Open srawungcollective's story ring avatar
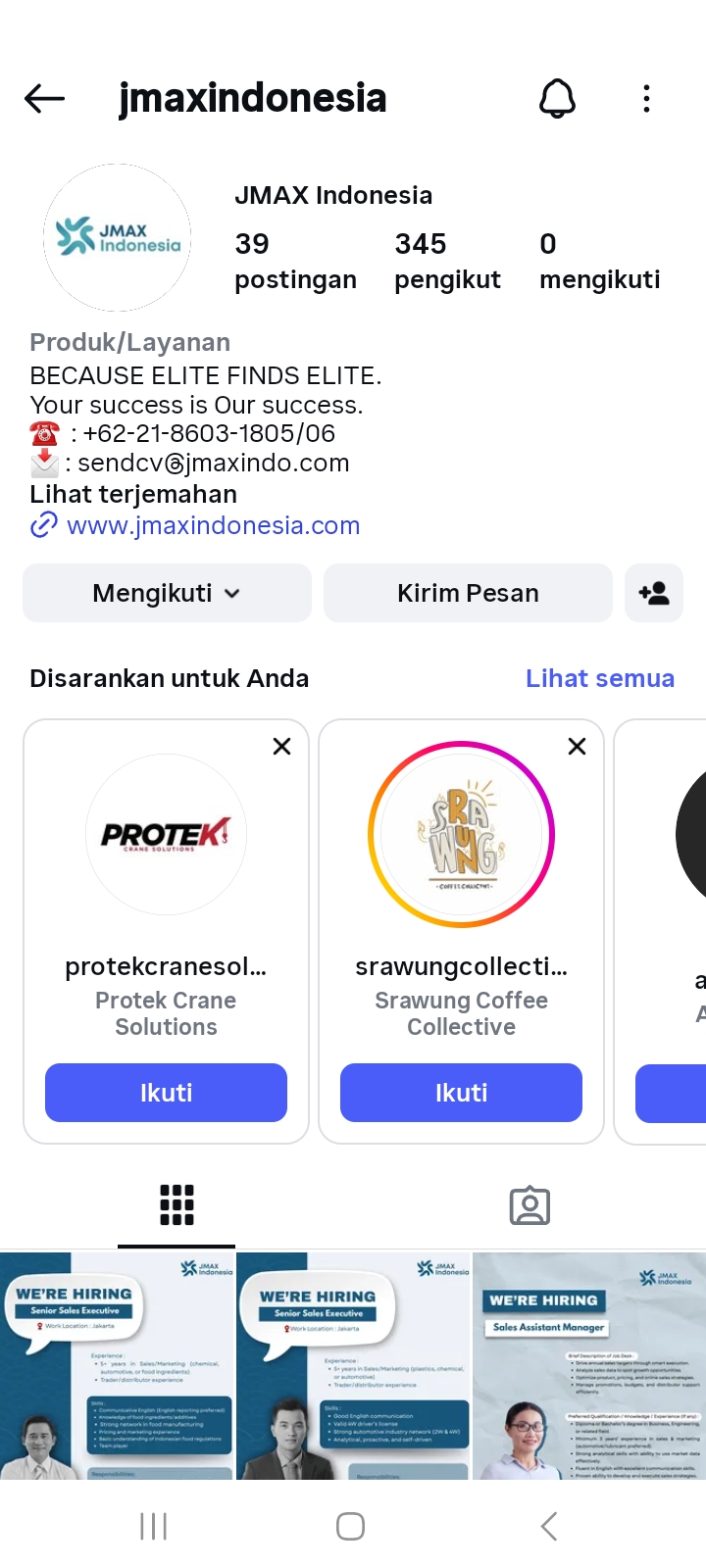The image size is (706, 1568). coord(461,835)
